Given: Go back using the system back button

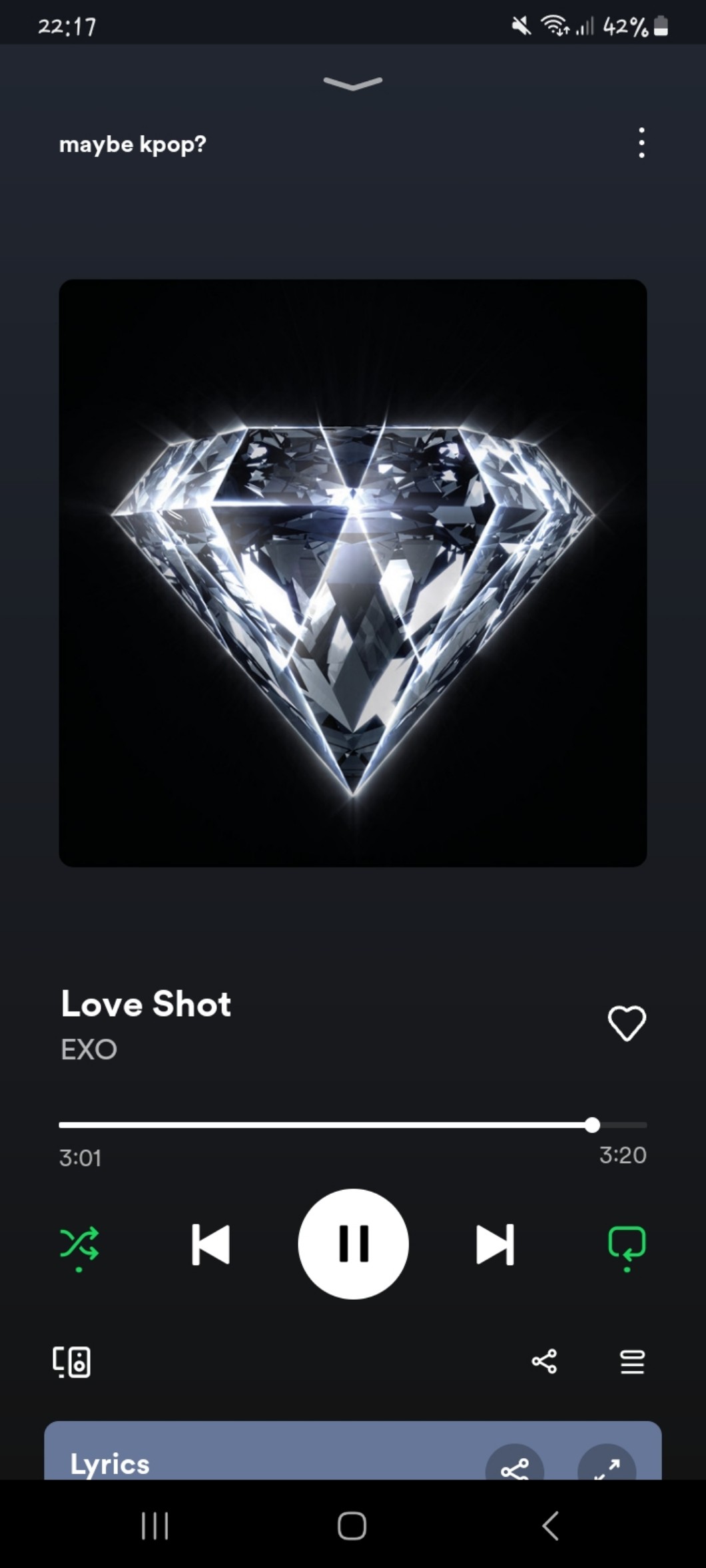Looking at the screenshot, I should pos(550,1525).
